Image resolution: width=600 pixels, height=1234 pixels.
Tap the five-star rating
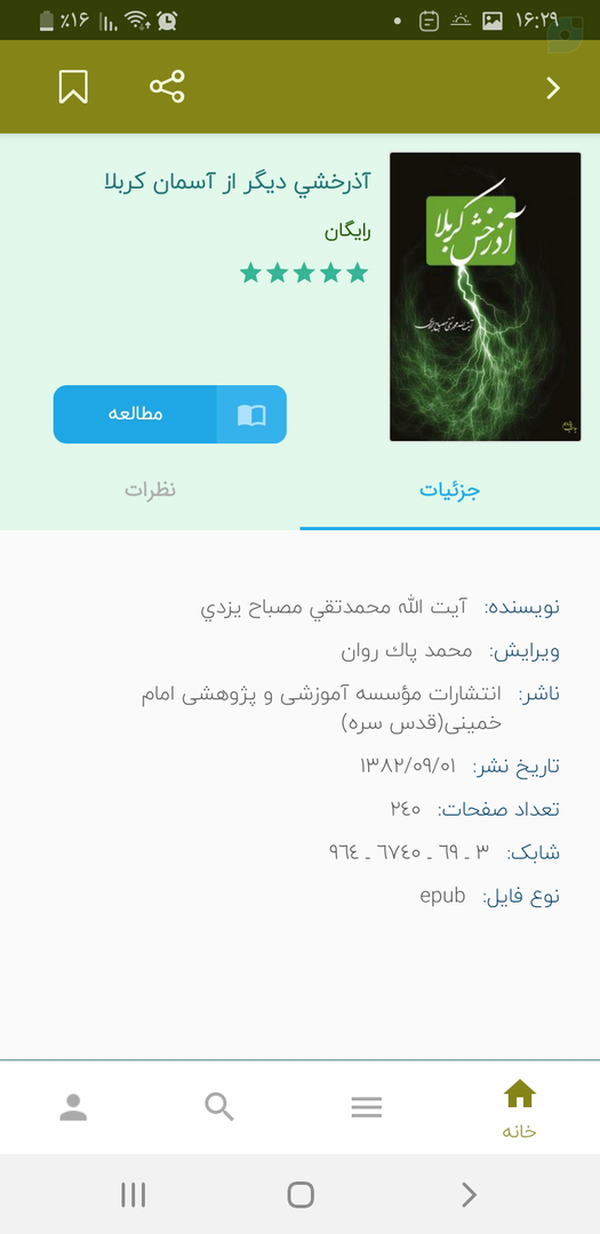[x=304, y=273]
